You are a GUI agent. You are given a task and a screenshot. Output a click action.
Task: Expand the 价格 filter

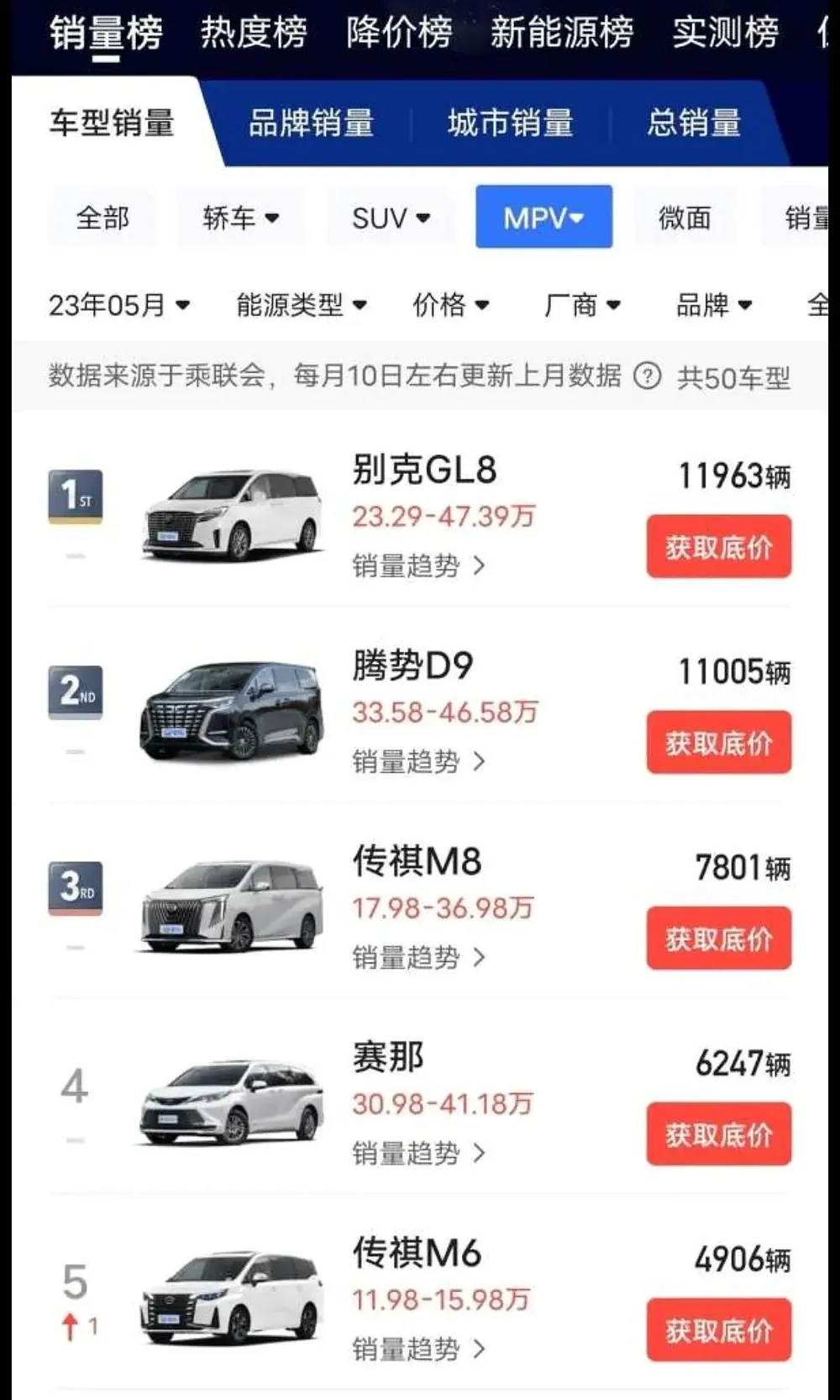[x=450, y=304]
